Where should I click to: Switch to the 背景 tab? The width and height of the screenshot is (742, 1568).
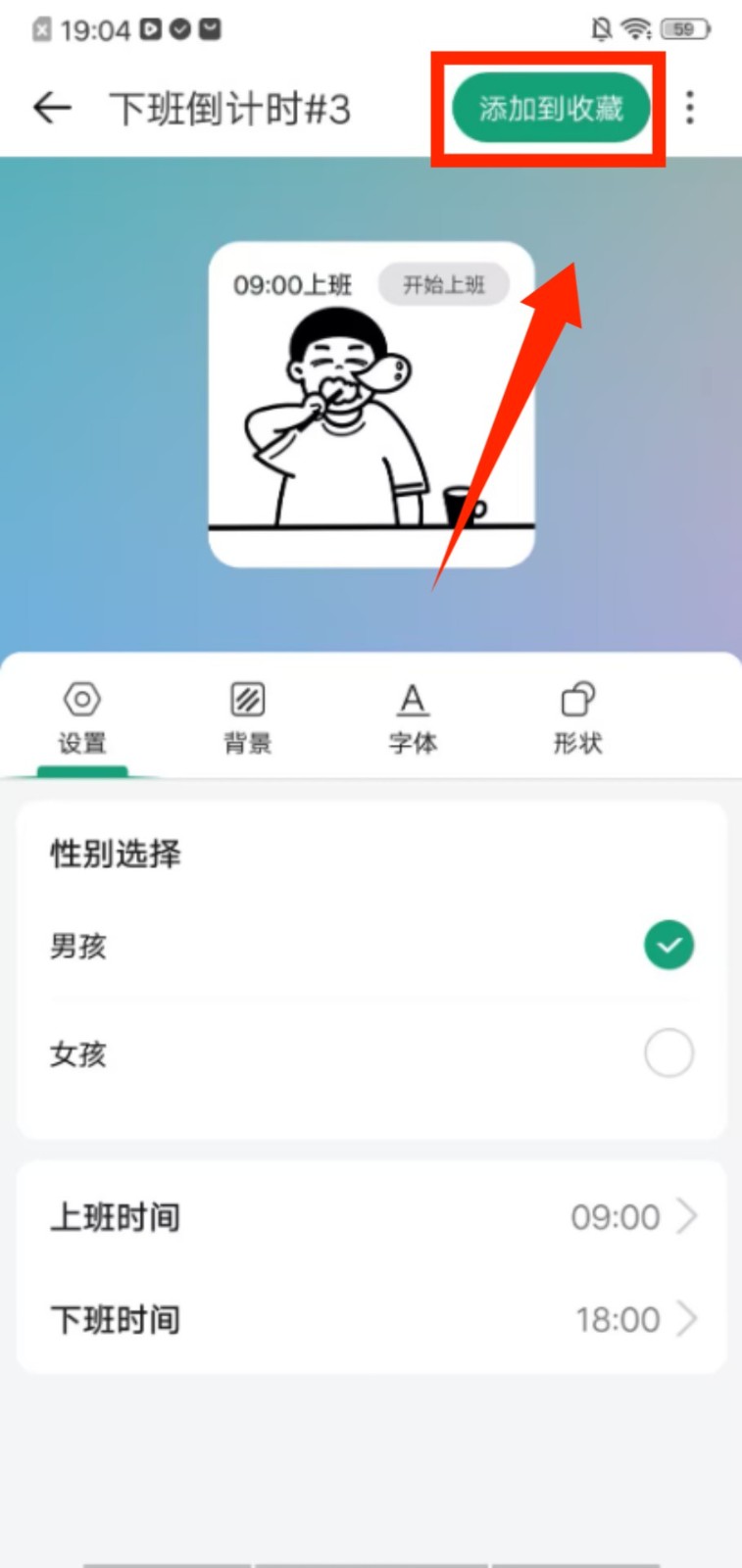click(247, 719)
